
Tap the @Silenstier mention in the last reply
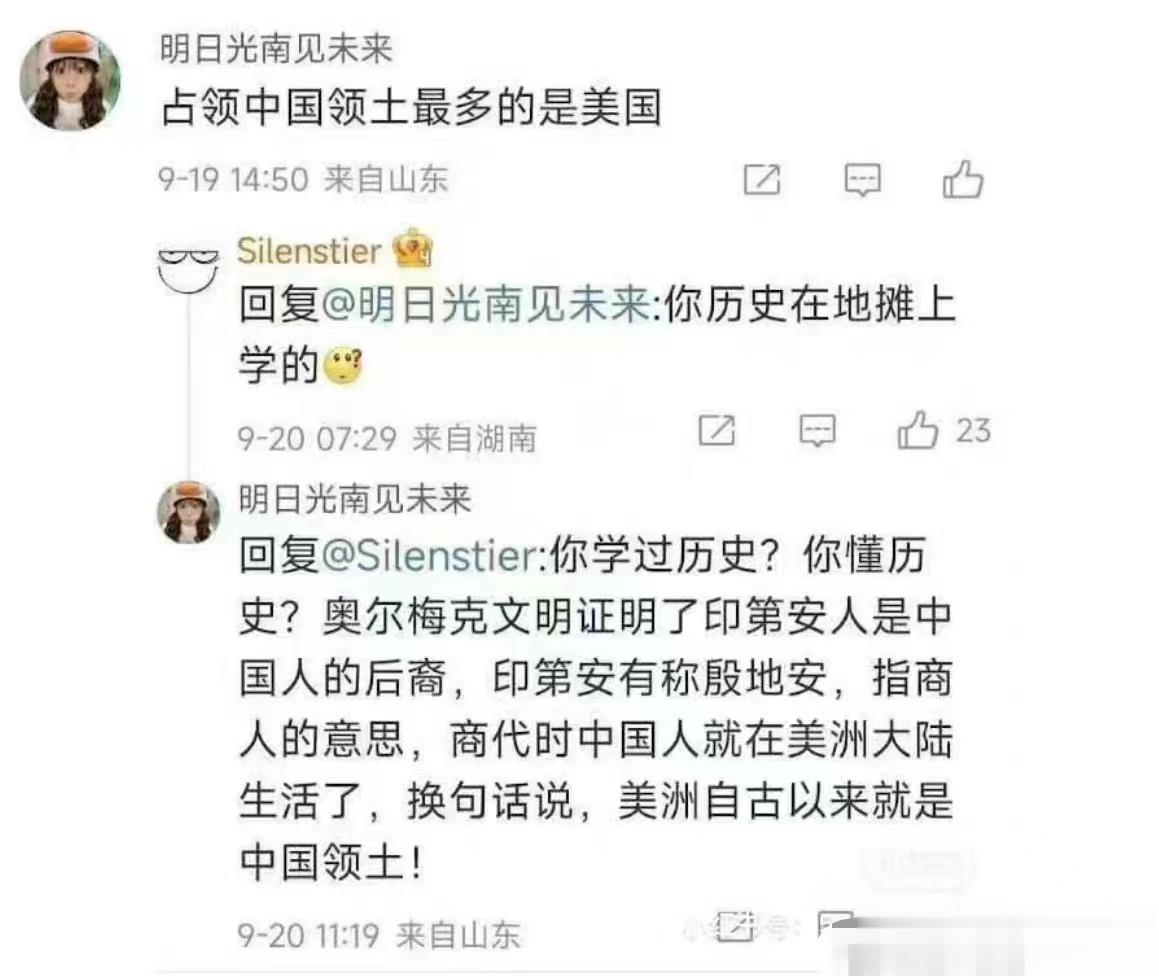tap(430, 557)
